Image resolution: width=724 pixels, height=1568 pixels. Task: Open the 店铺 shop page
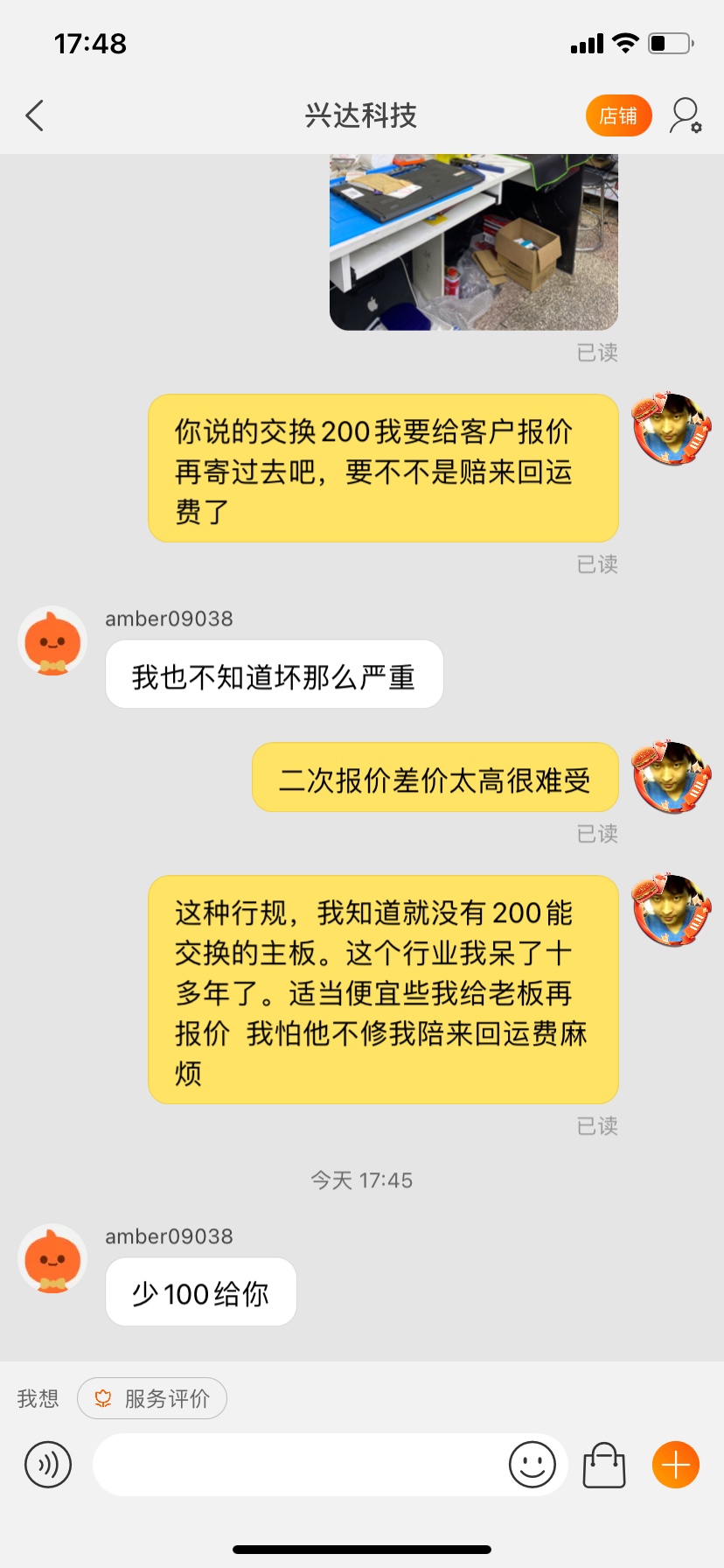point(618,115)
